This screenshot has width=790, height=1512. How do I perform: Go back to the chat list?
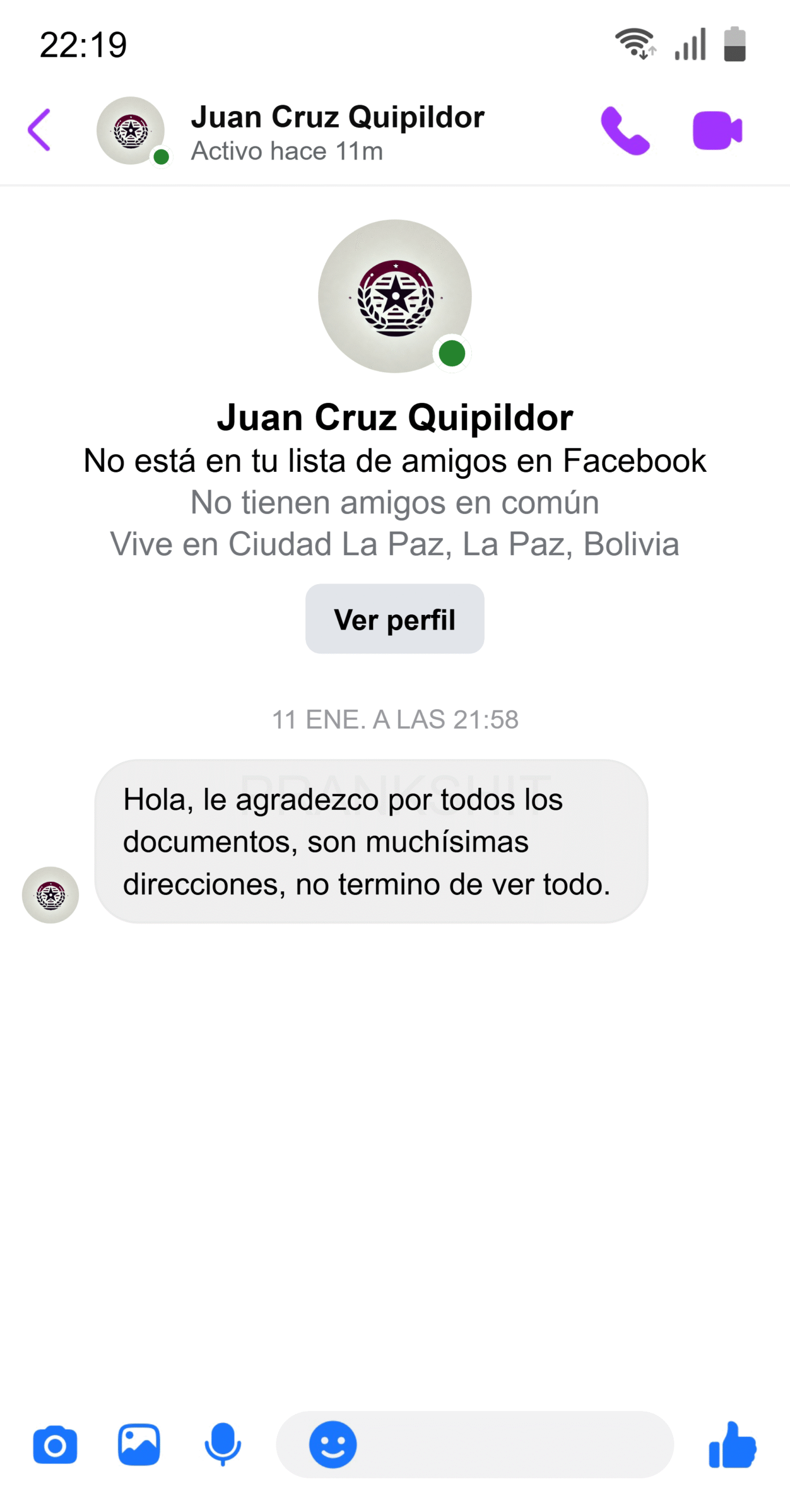point(39,130)
